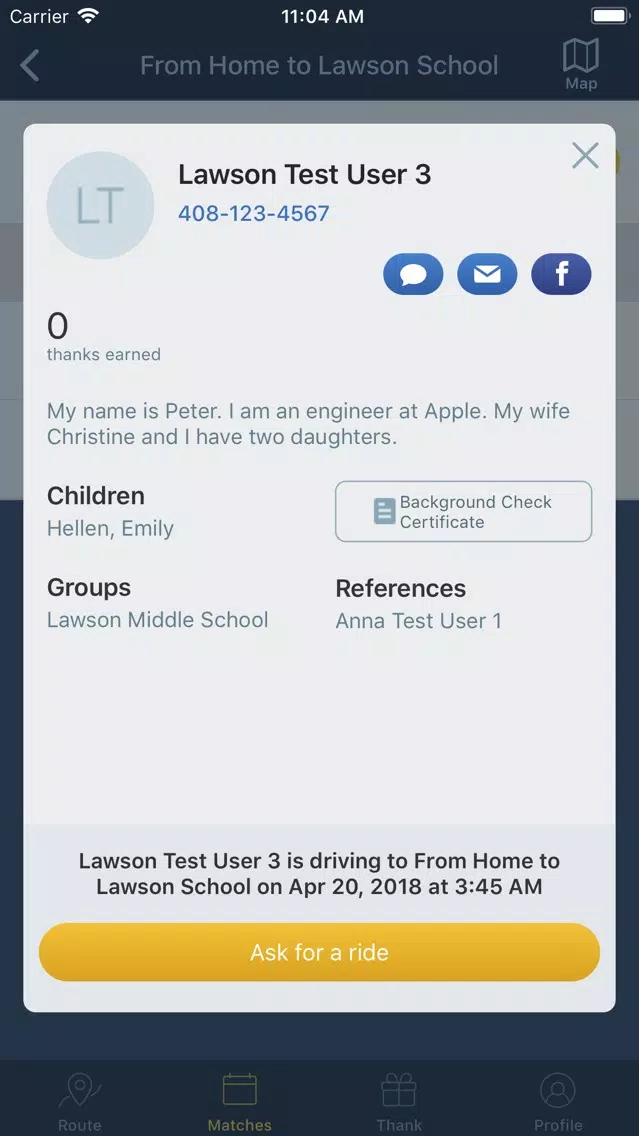This screenshot has height=1136, width=639.
Task: Switch to the Thank tab
Action: pyautogui.click(x=399, y=1101)
